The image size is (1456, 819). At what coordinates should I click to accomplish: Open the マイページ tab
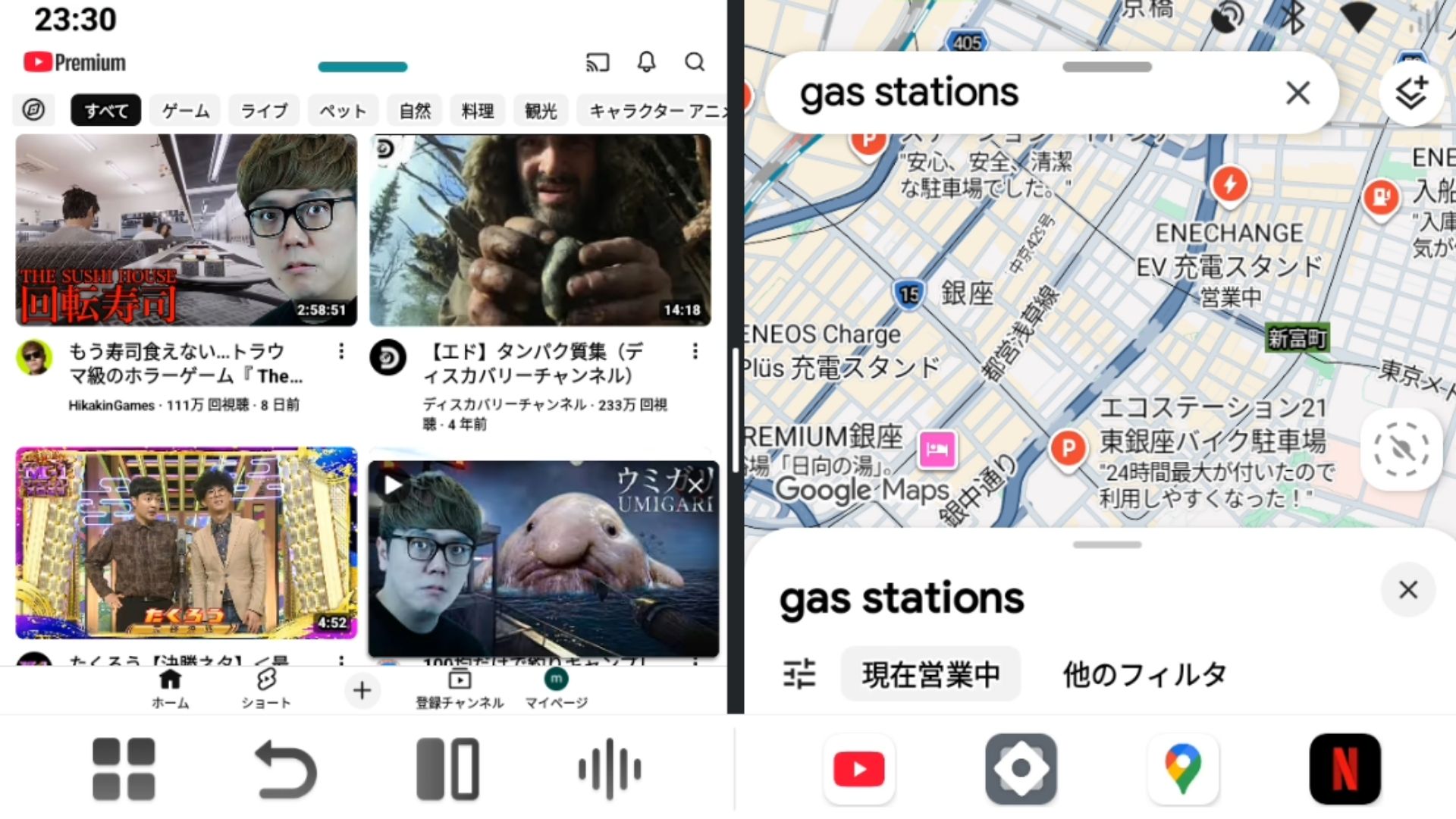click(x=556, y=689)
